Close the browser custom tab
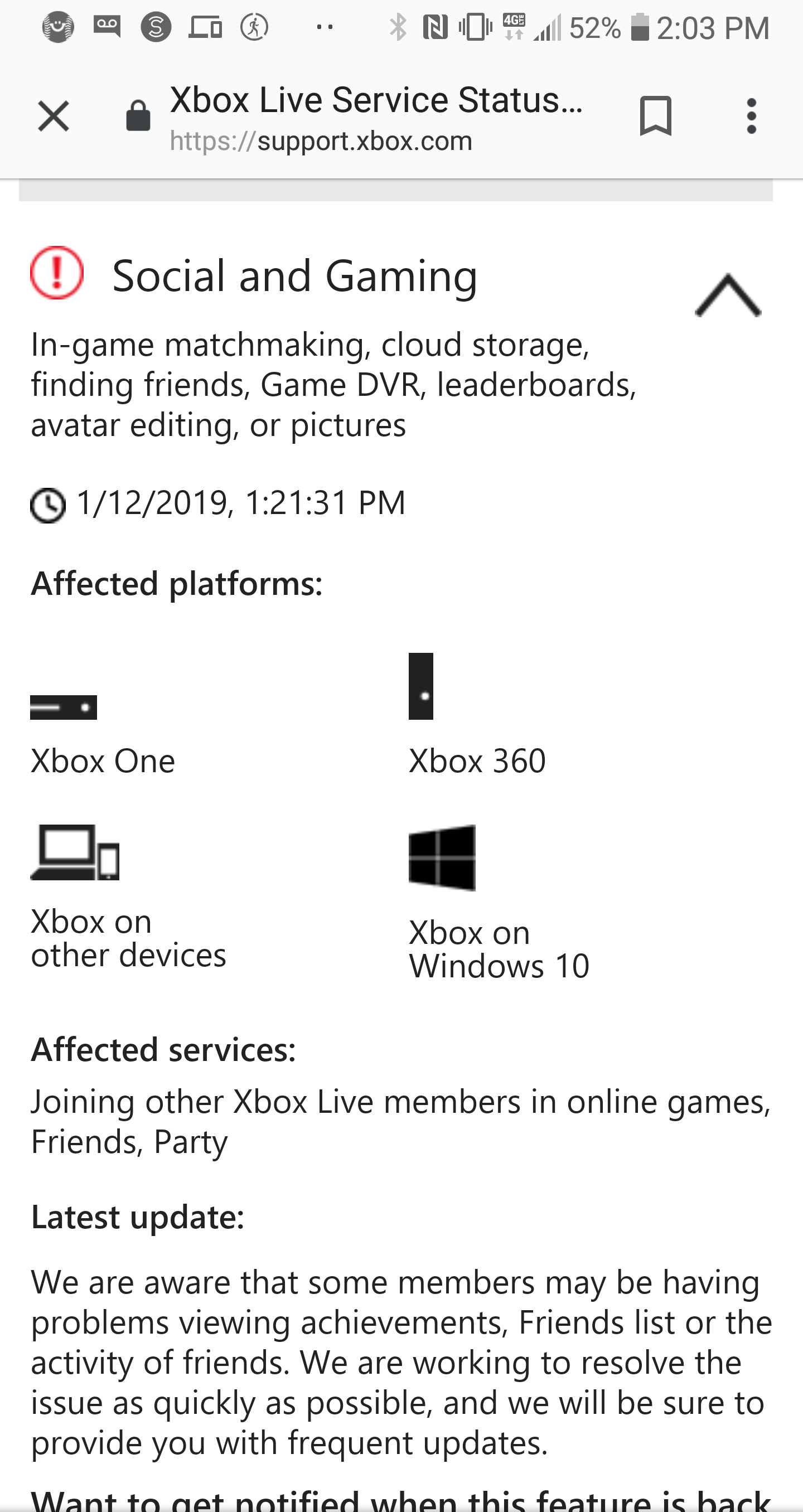Screen dimensions: 803x1512 (54, 115)
